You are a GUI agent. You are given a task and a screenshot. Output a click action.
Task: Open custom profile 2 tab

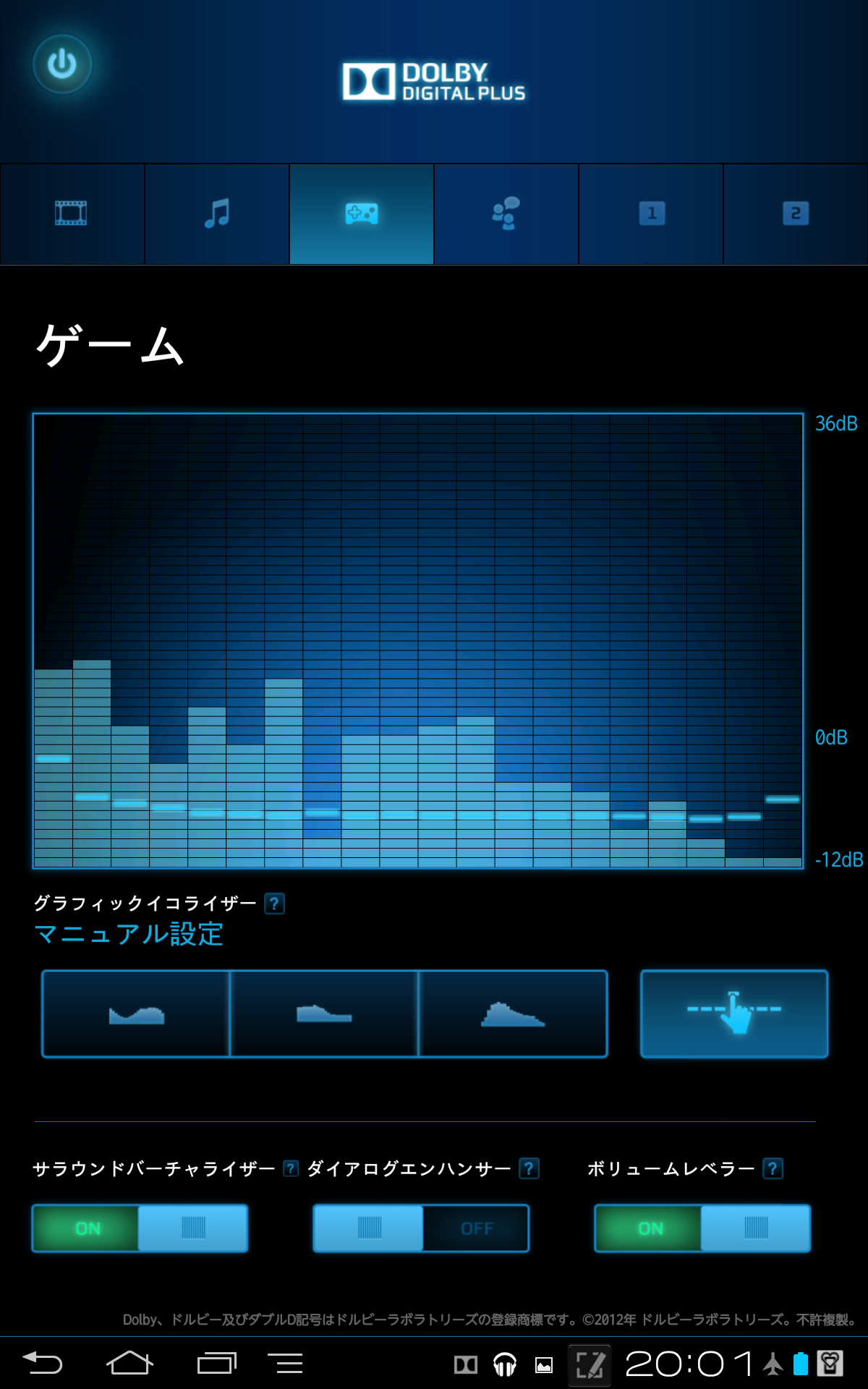pyautogui.click(x=795, y=214)
